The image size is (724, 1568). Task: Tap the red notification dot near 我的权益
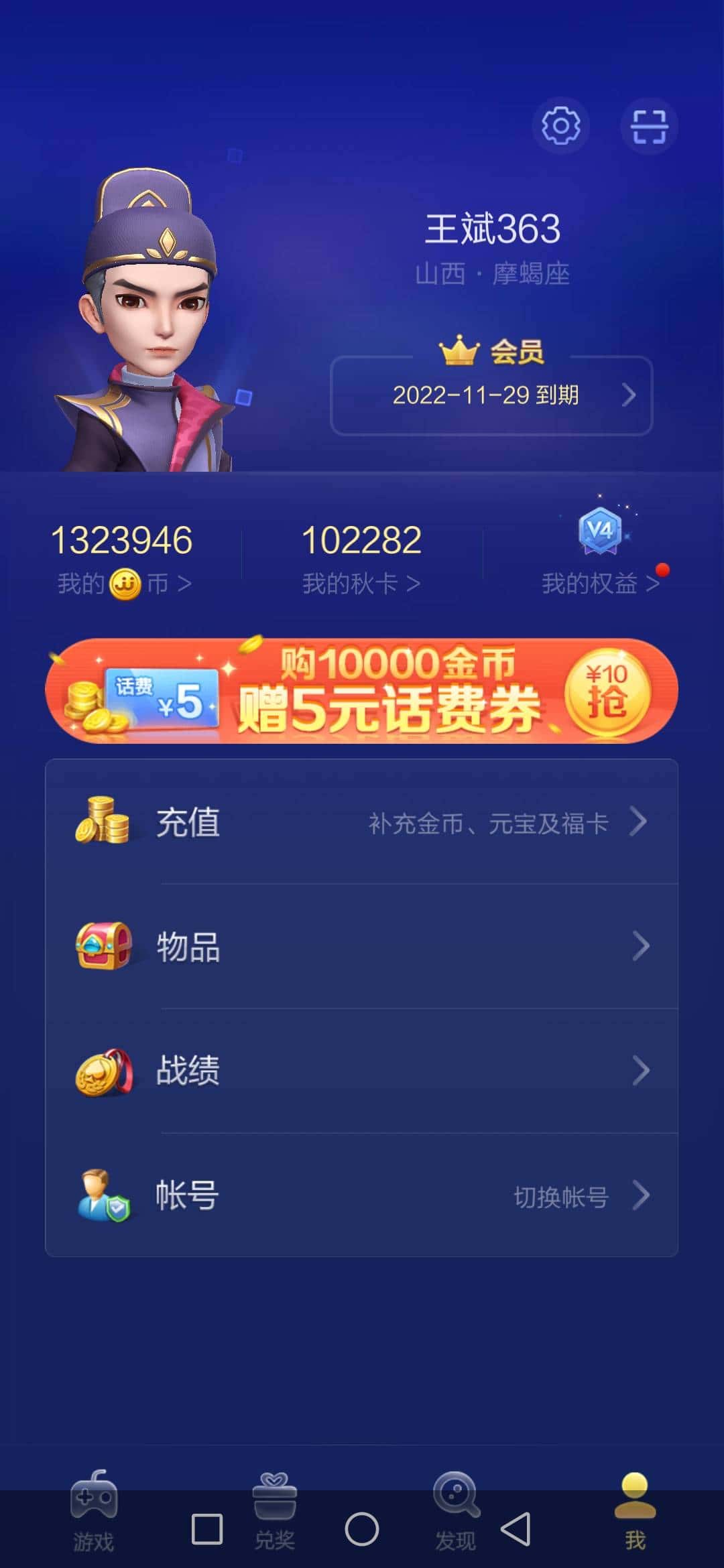[x=662, y=570]
